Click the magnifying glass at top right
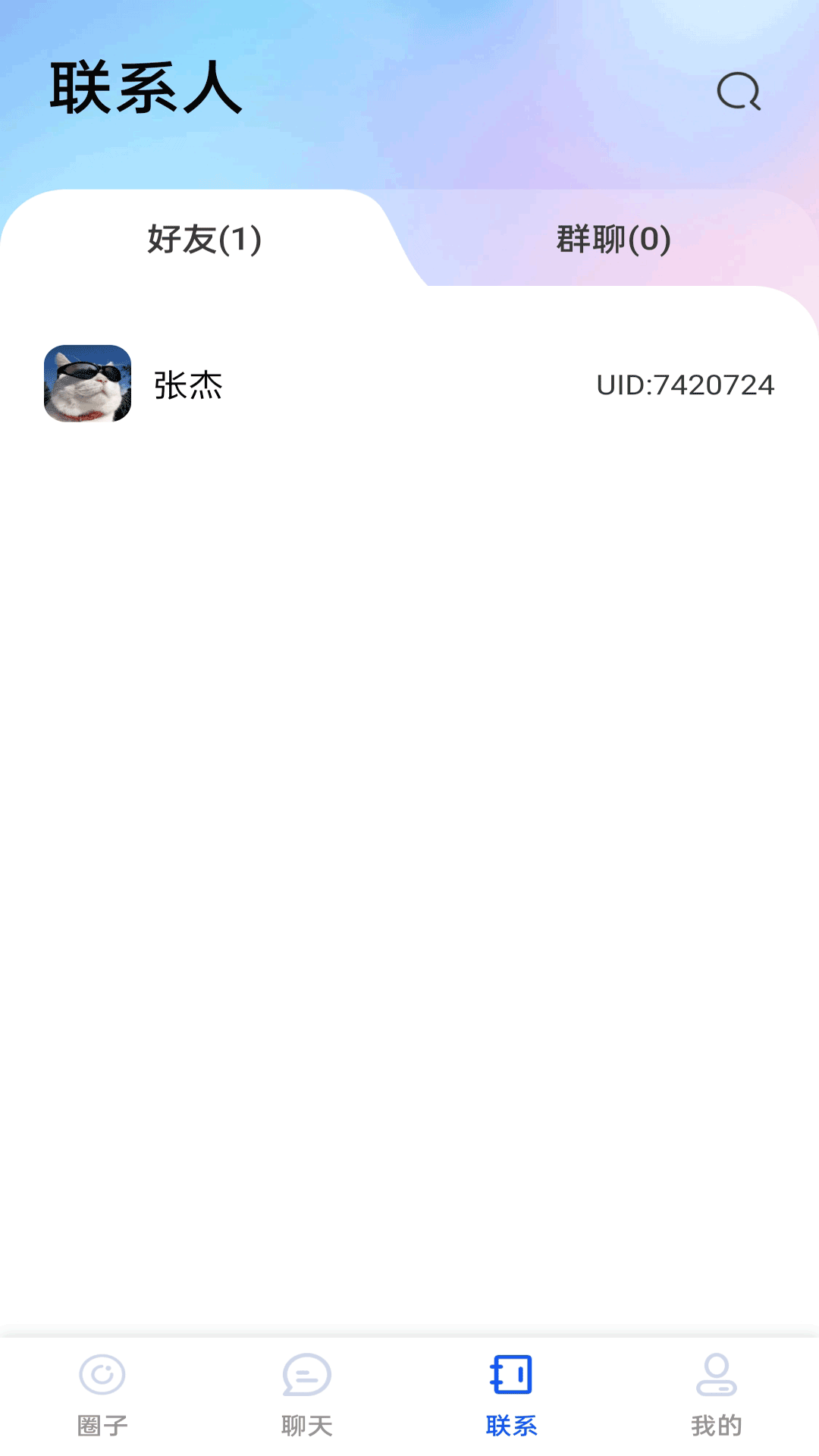Viewport: 819px width, 1456px height. click(737, 91)
